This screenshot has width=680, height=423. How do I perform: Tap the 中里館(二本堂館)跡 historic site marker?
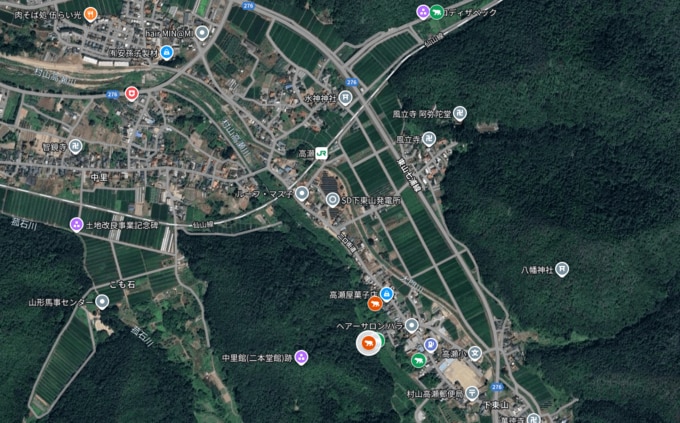(x=301, y=357)
